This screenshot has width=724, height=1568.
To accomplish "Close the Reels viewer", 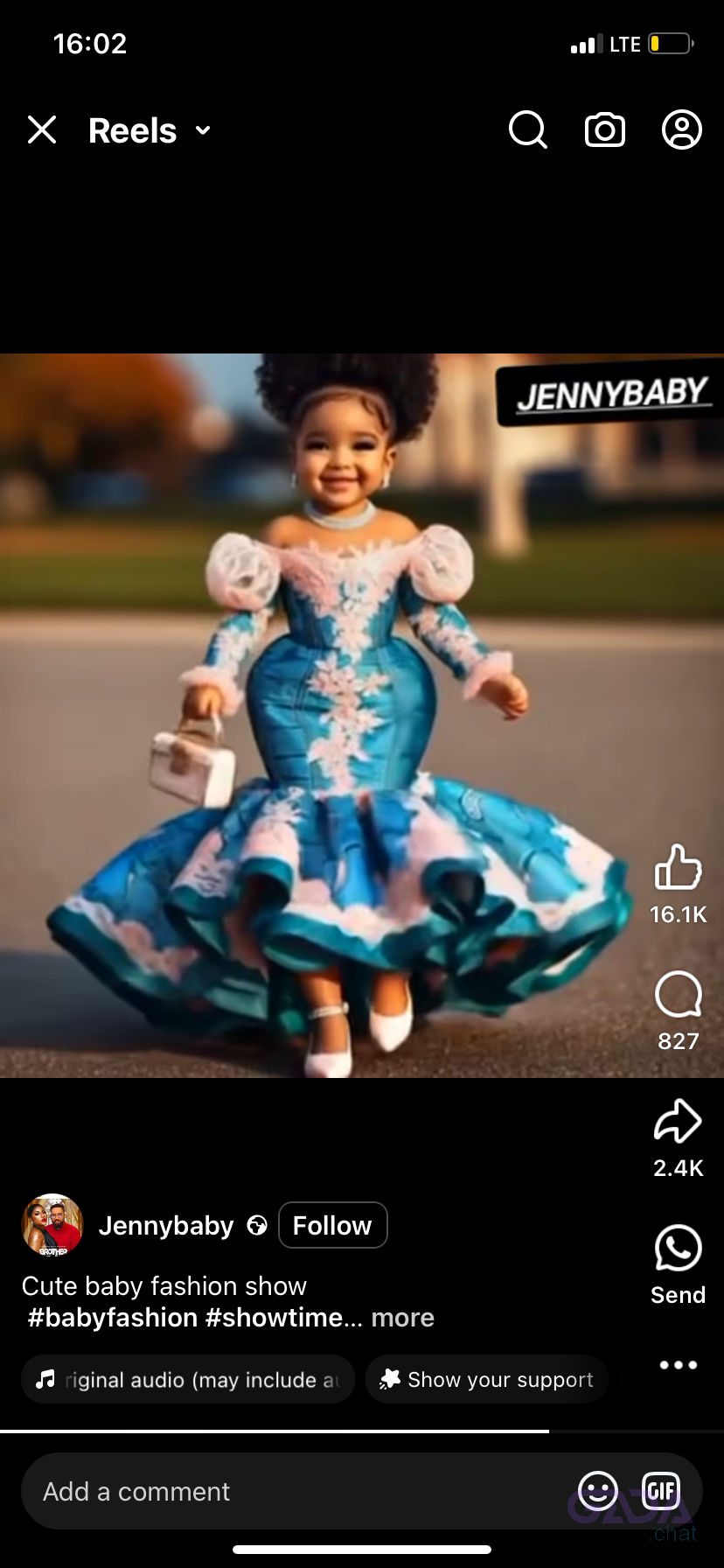I will coord(42,130).
